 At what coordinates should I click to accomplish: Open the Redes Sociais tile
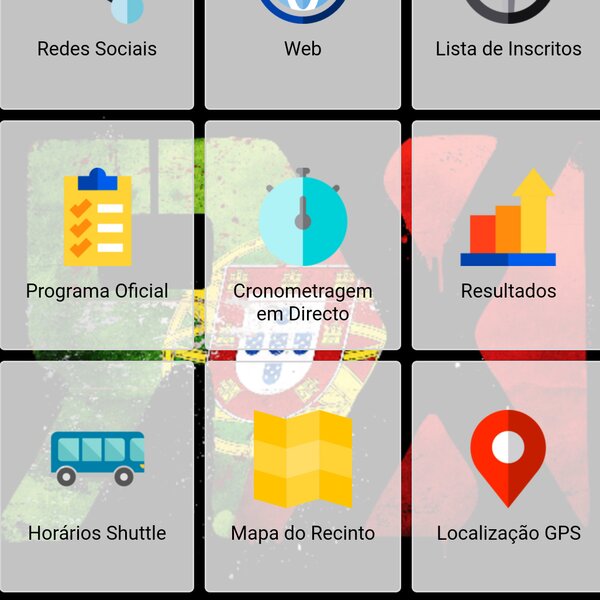tap(97, 50)
